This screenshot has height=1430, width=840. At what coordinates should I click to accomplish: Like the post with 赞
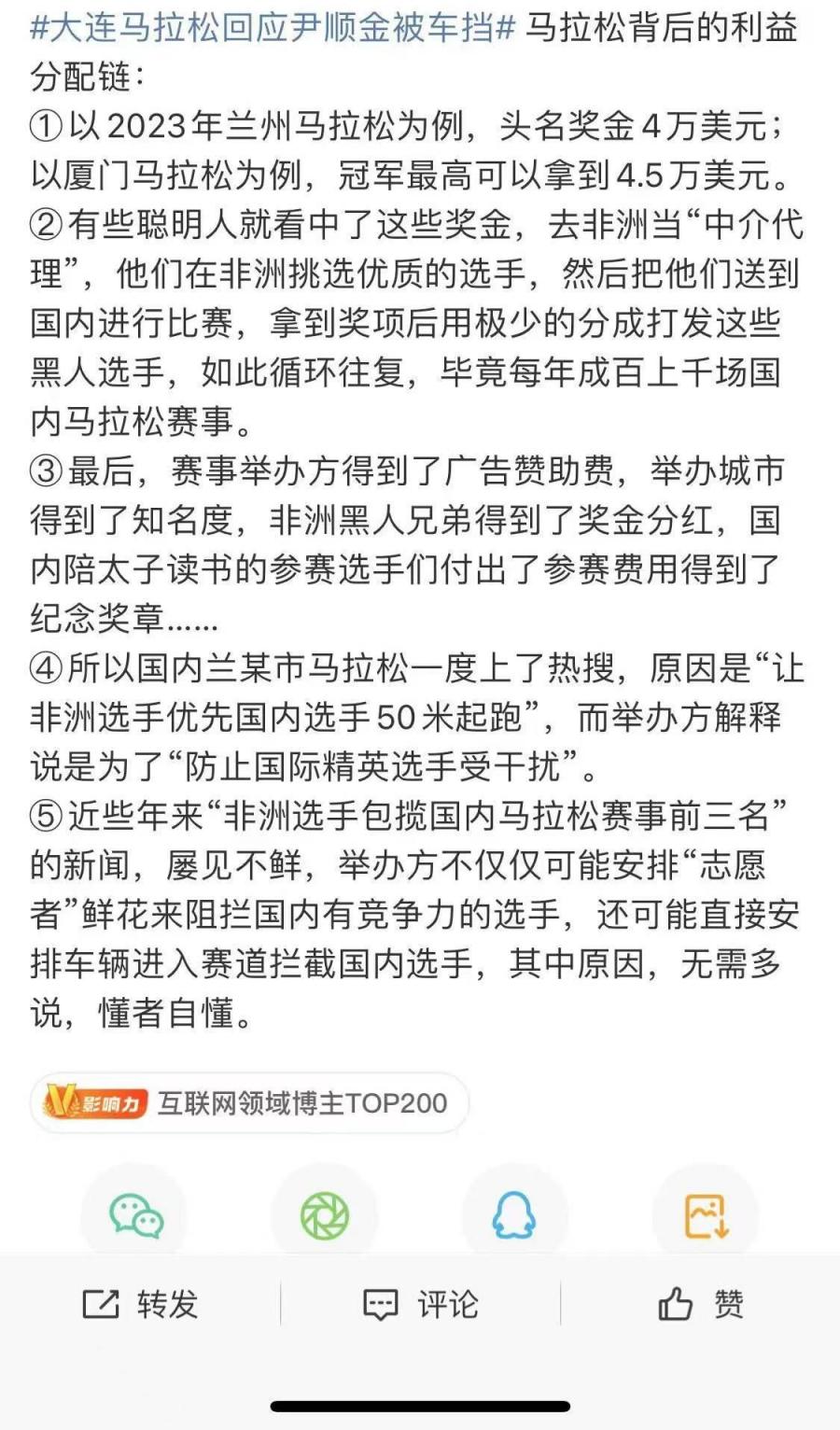[x=700, y=1304]
